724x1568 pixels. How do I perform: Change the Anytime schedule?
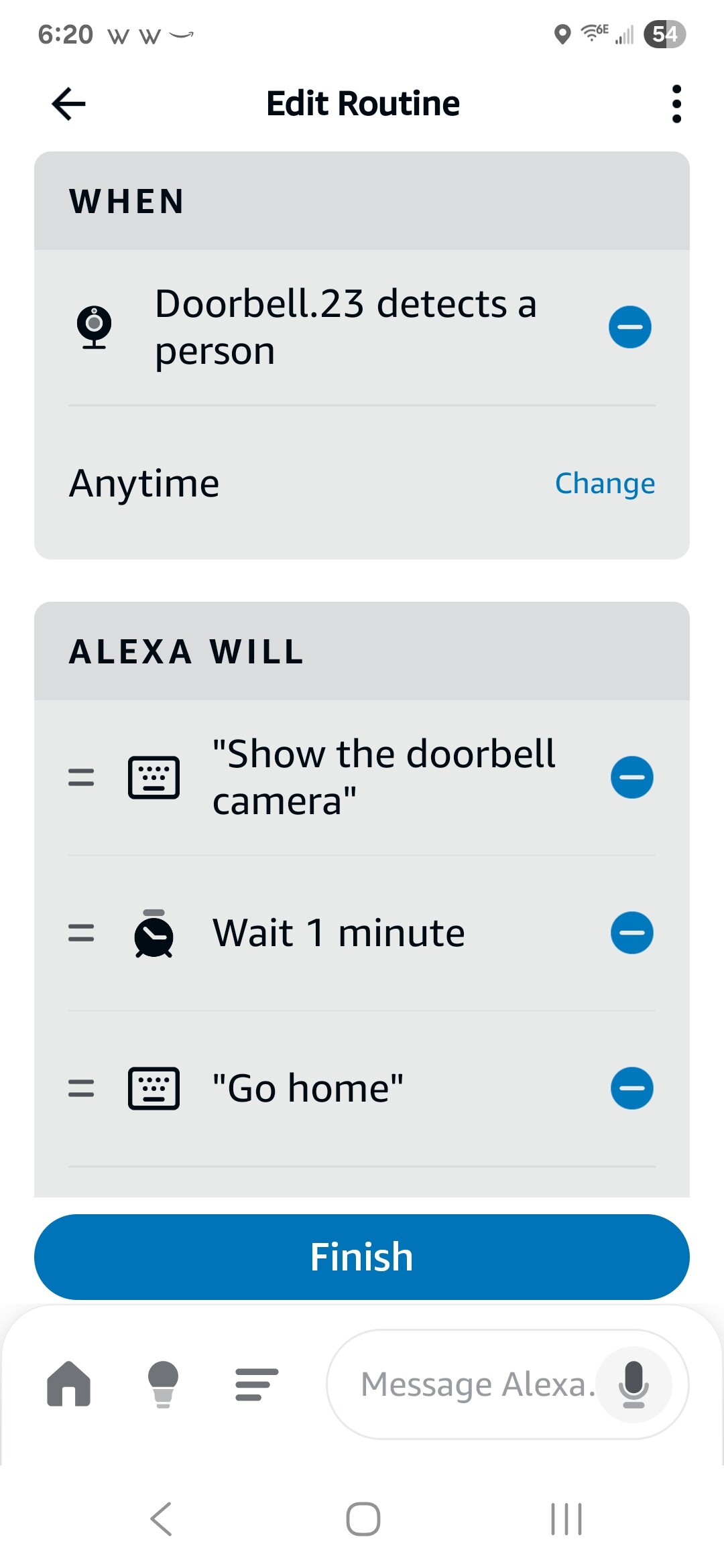(x=605, y=483)
